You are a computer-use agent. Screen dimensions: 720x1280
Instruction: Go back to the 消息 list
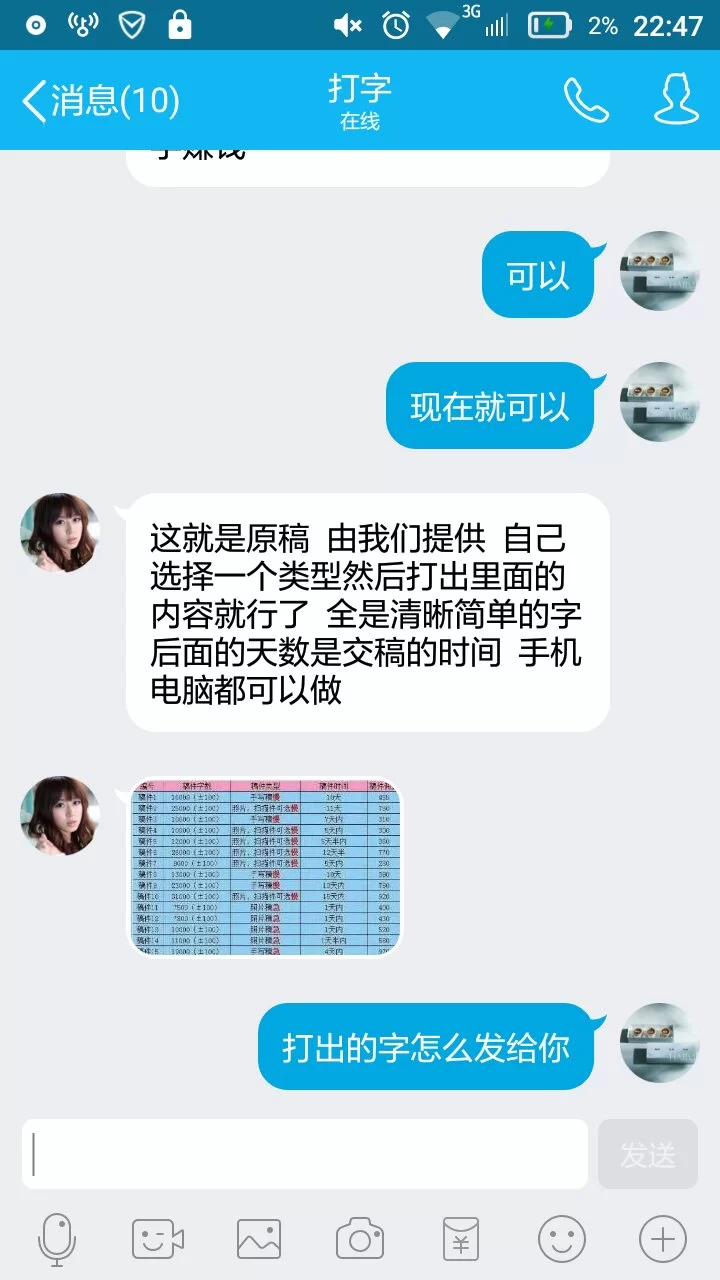[98, 100]
